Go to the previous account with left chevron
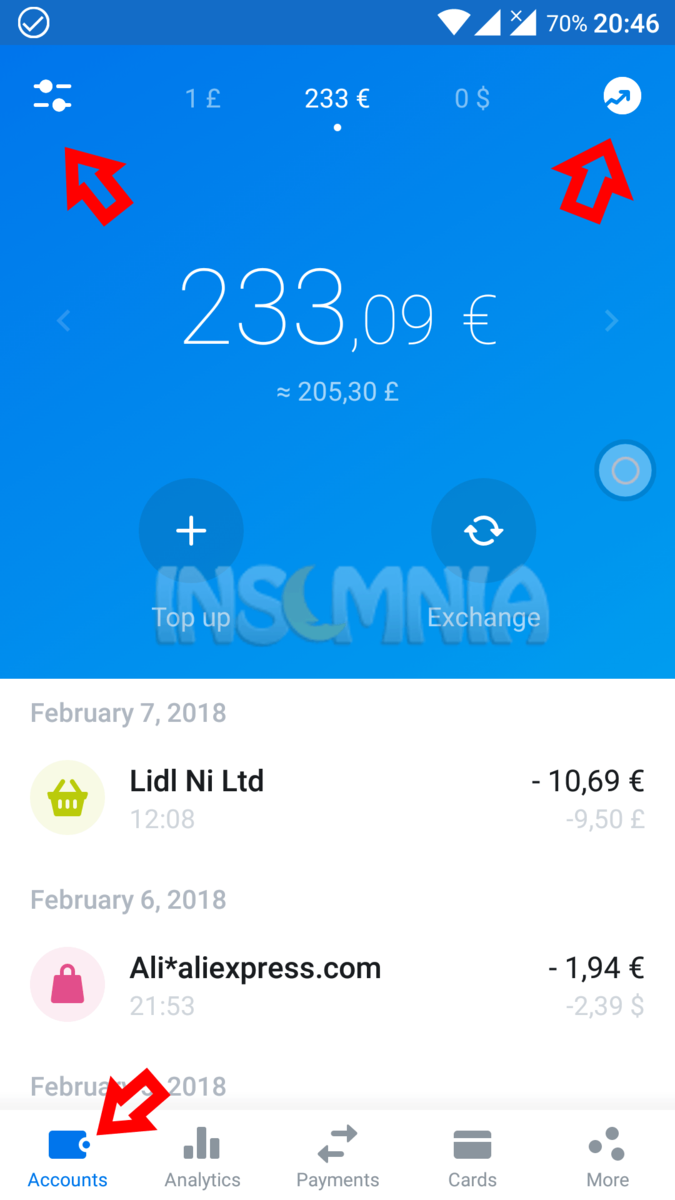Image resolution: width=675 pixels, height=1200 pixels. point(64,321)
